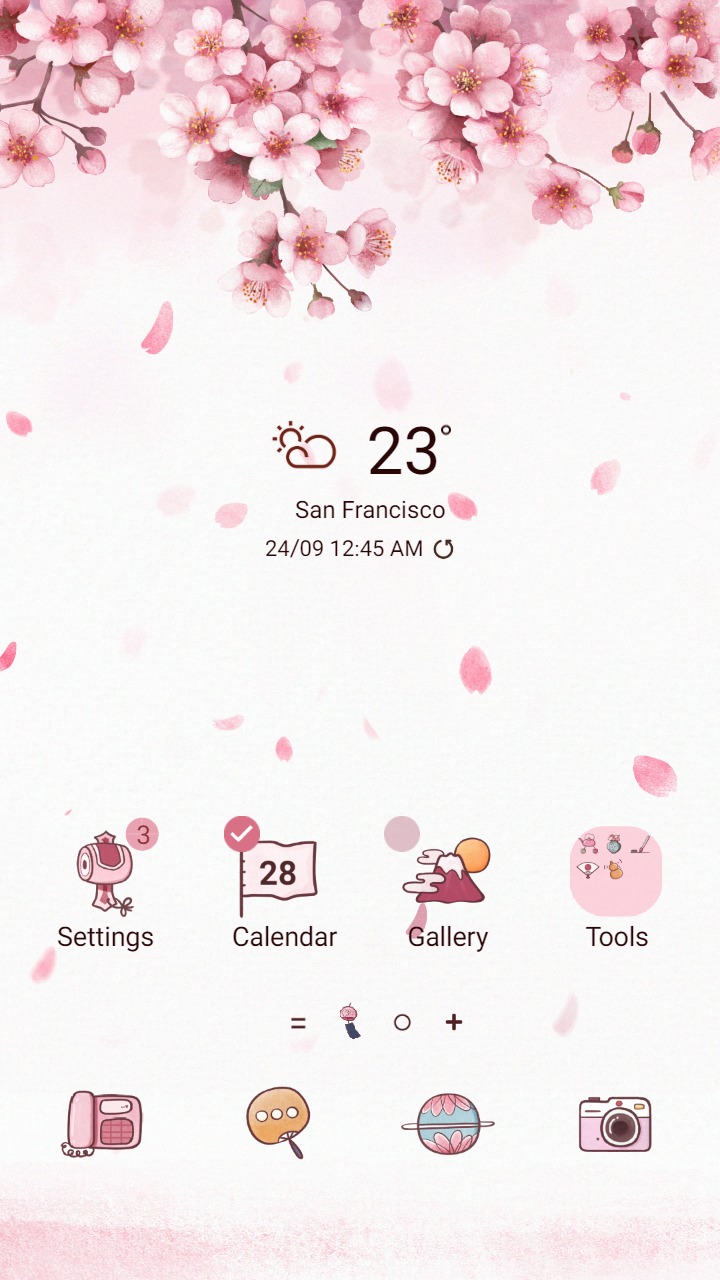Select the wind chime page indicator

(348, 1018)
